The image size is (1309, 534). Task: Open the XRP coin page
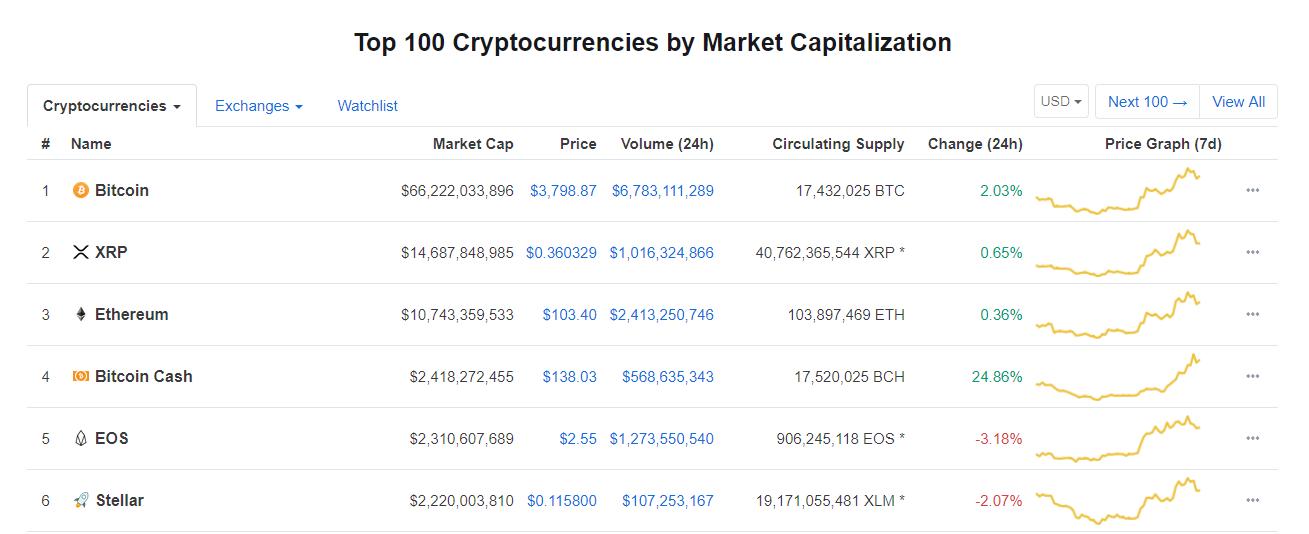click(111, 253)
